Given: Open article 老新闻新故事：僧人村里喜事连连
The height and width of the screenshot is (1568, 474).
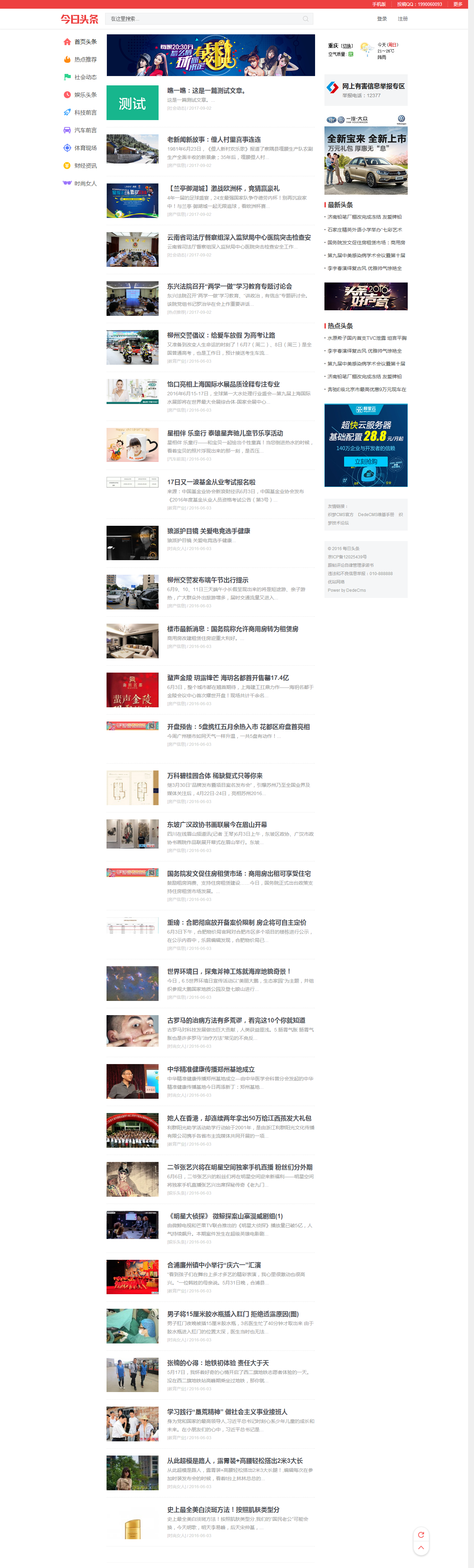Looking at the screenshot, I should [x=214, y=140].
